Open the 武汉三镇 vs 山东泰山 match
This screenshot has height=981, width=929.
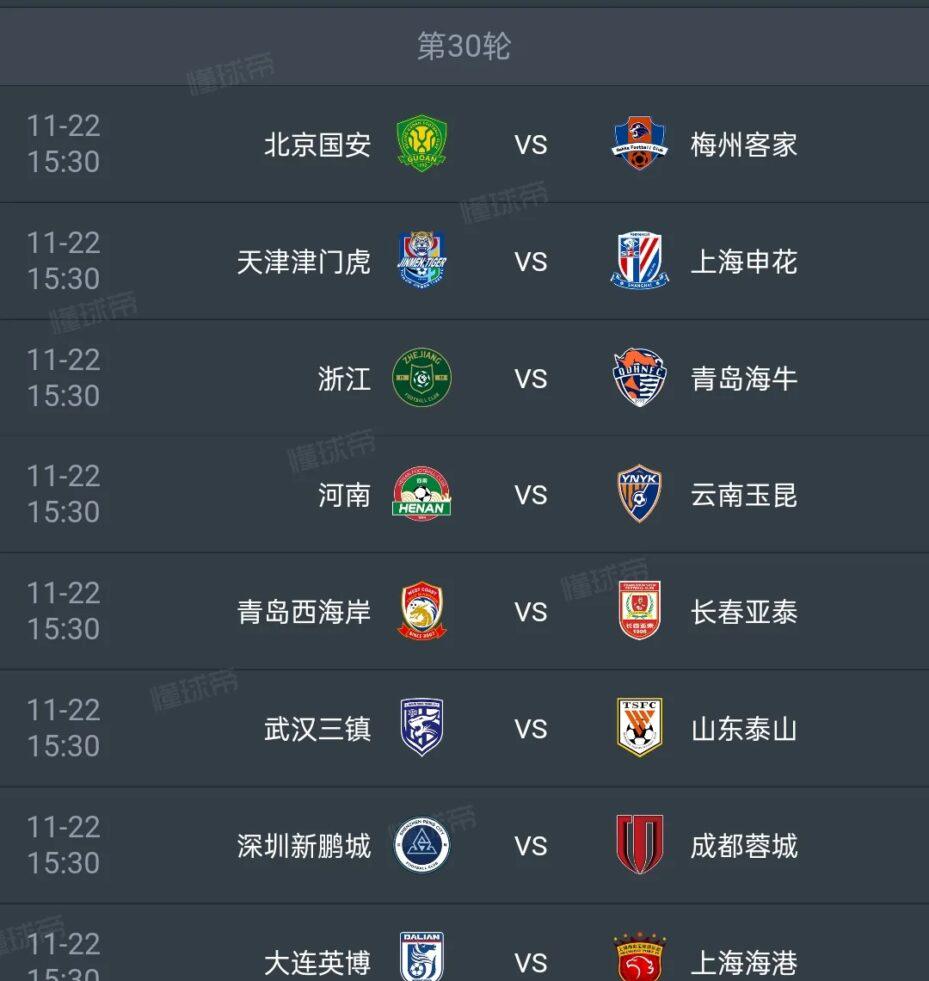point(530,729)
